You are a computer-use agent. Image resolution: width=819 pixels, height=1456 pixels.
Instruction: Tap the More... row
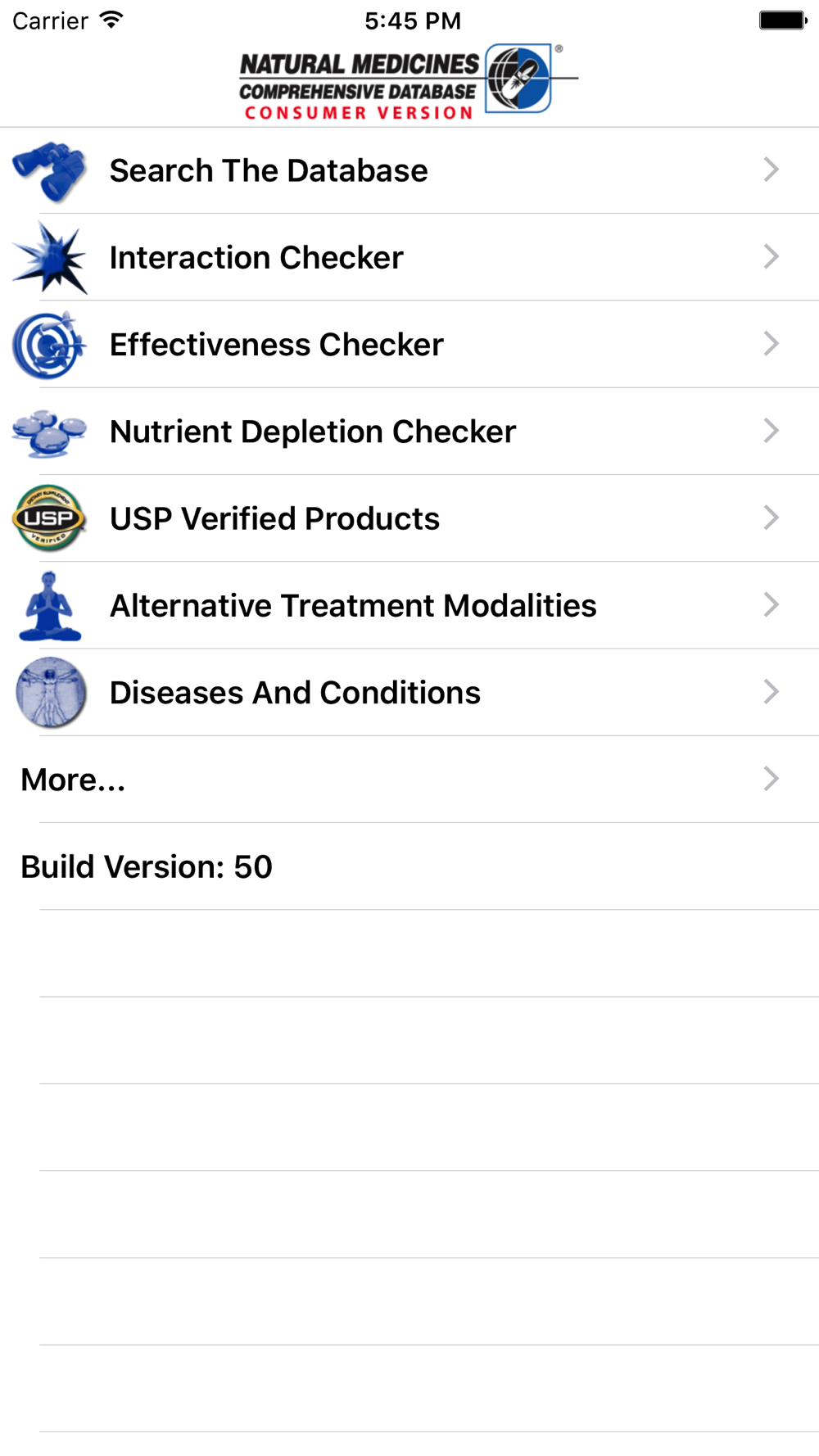[x=409, y=780]
